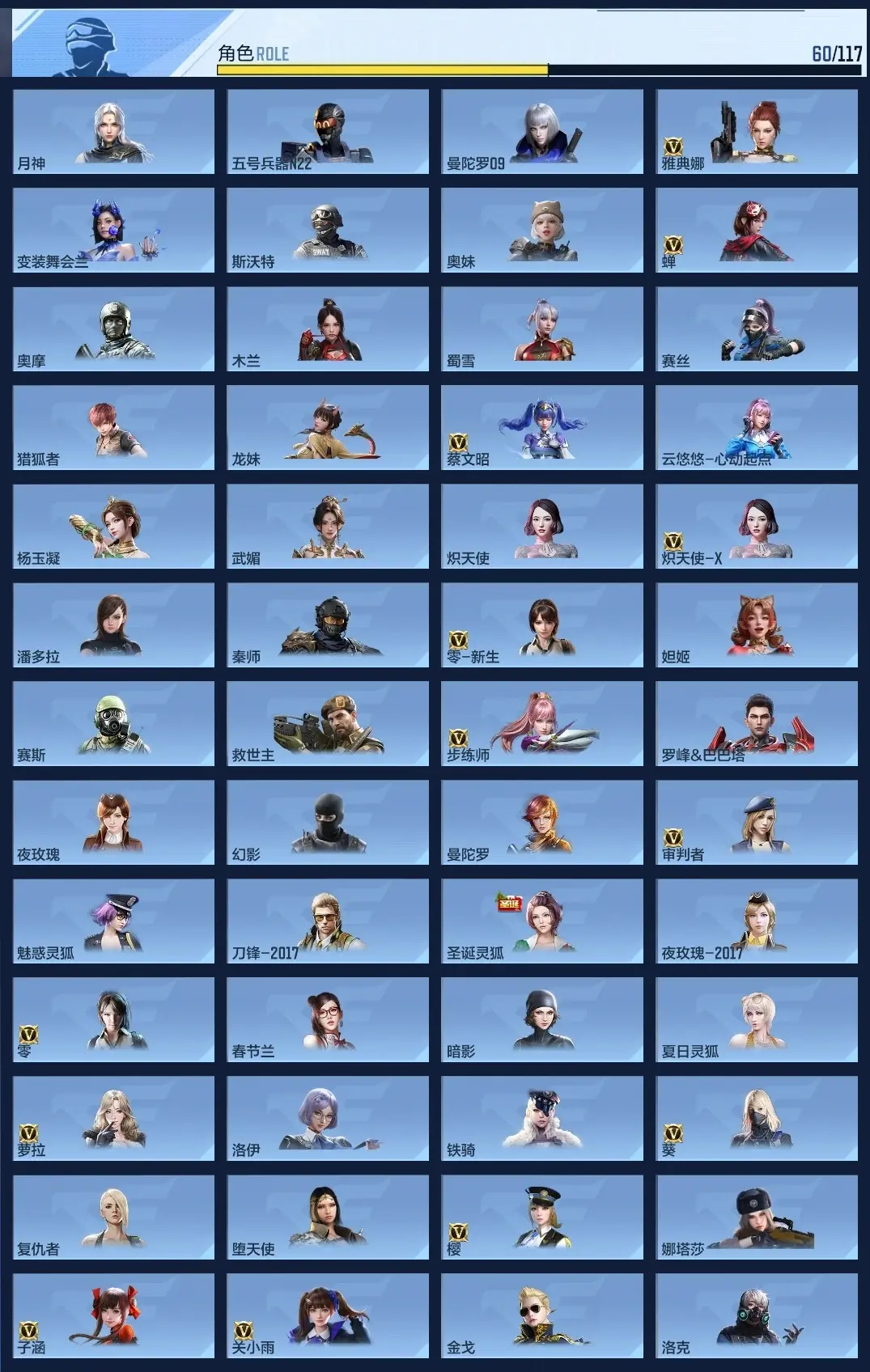The width and height of the screenshot is (870, 1372).
Task: Open the 炽天使-X character card
Action: click(757, 526)
